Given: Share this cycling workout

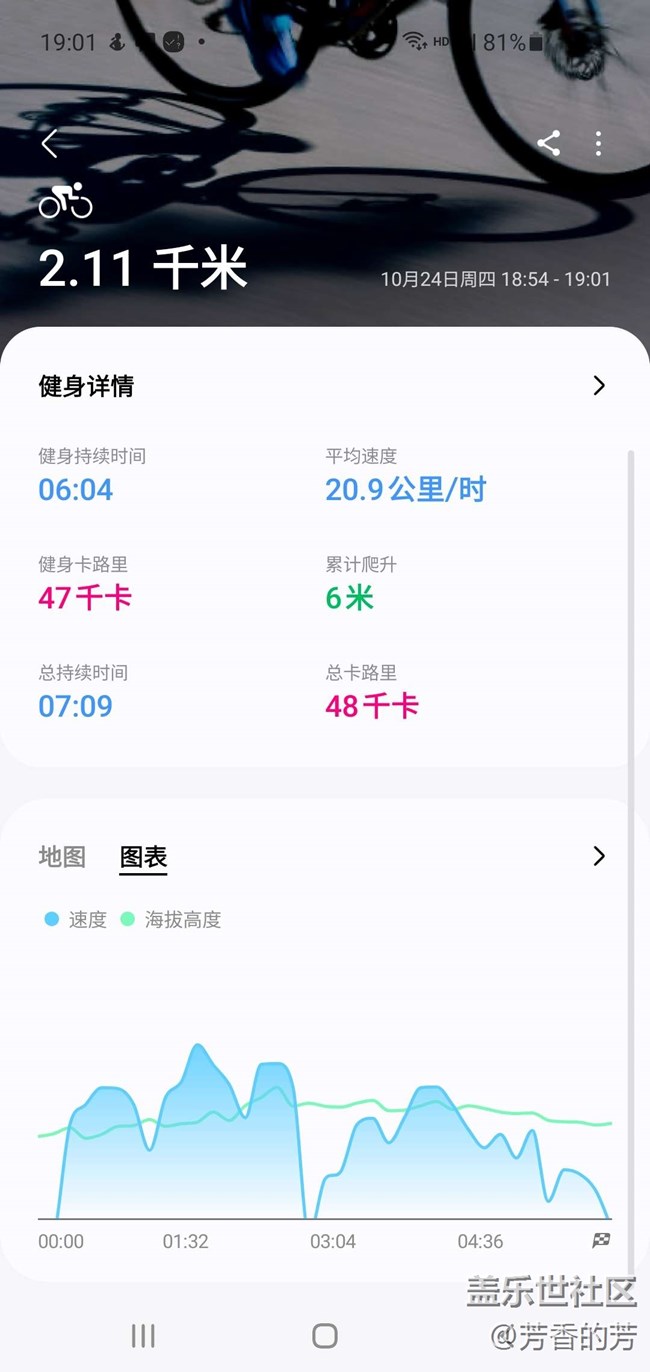Looking at the screenshot, I should click(x=548, y=143).
